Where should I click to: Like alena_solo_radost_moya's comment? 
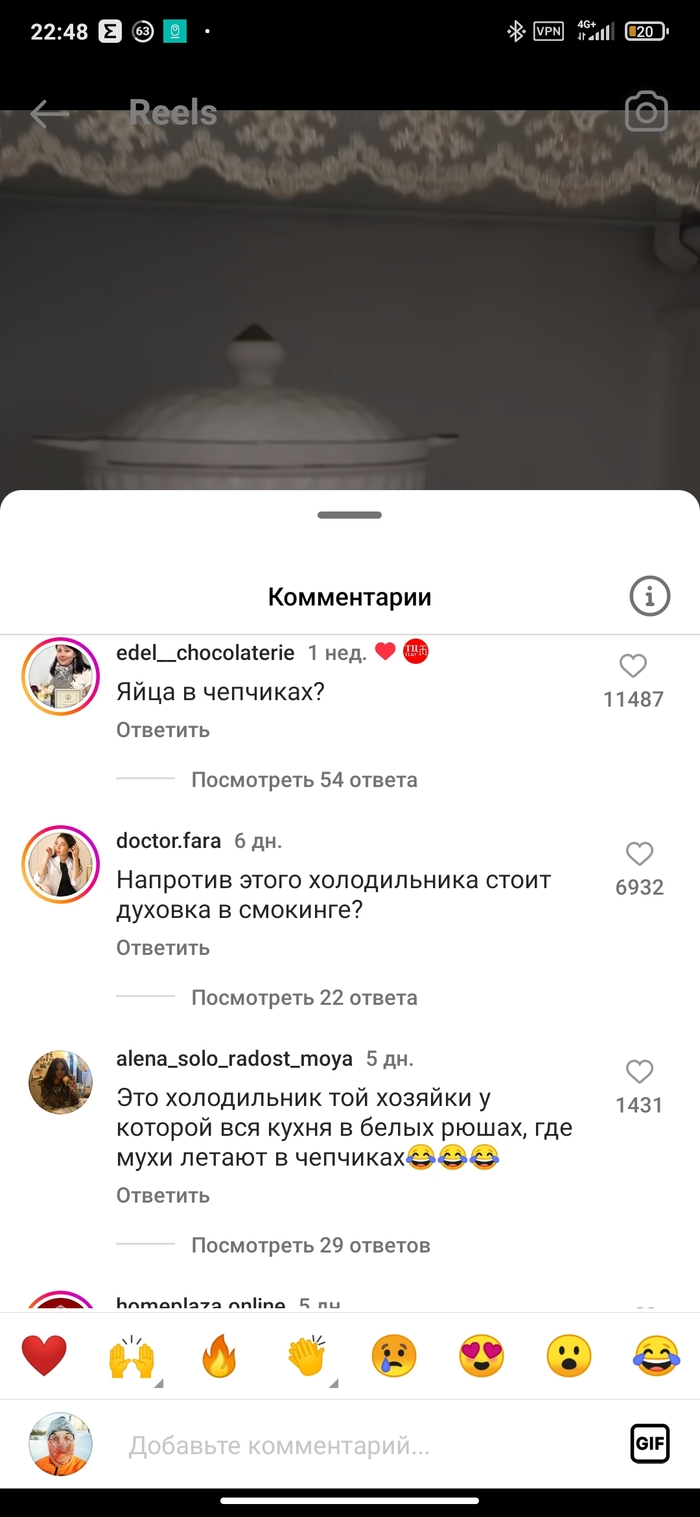639,1072
